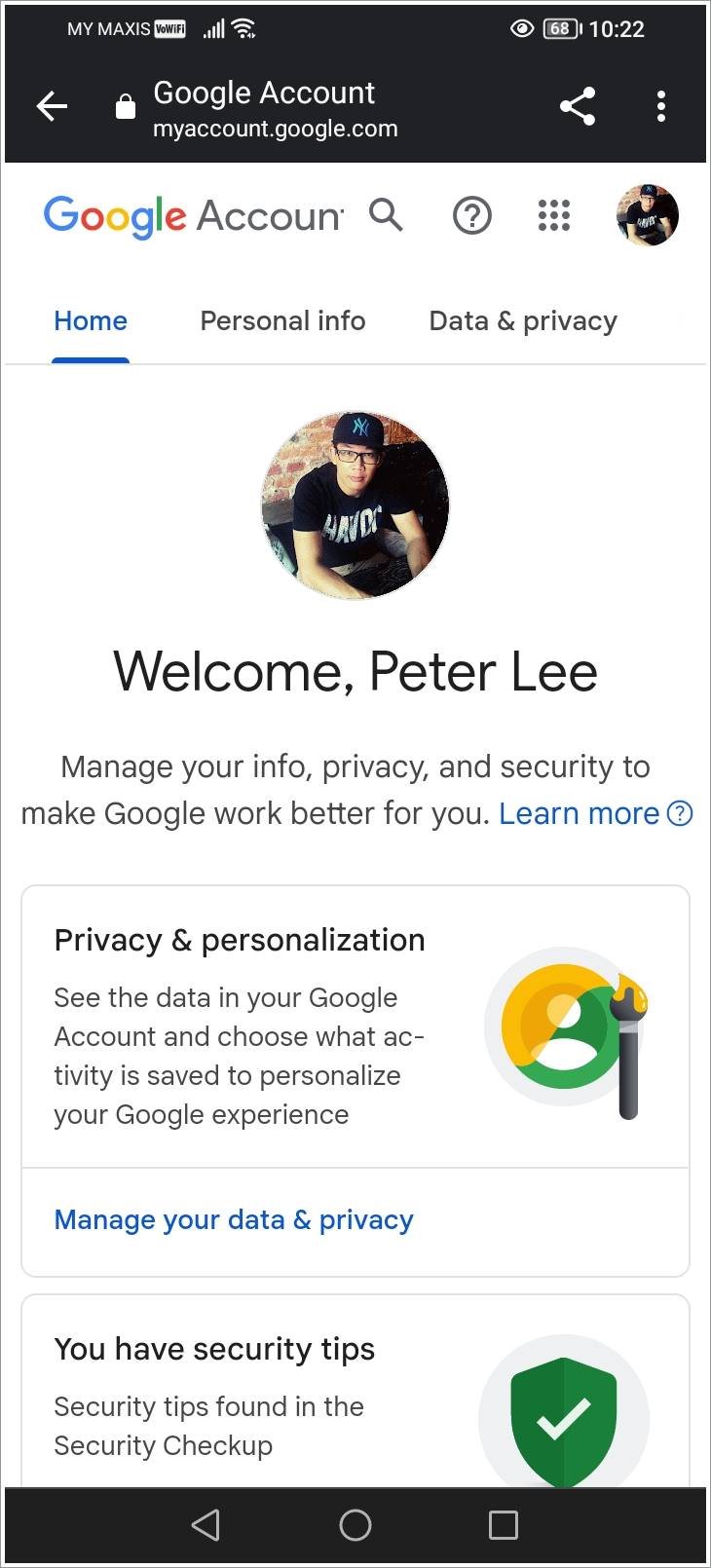Open Manage your data & privacy
711x1568 pixels.
(234, 1219)
